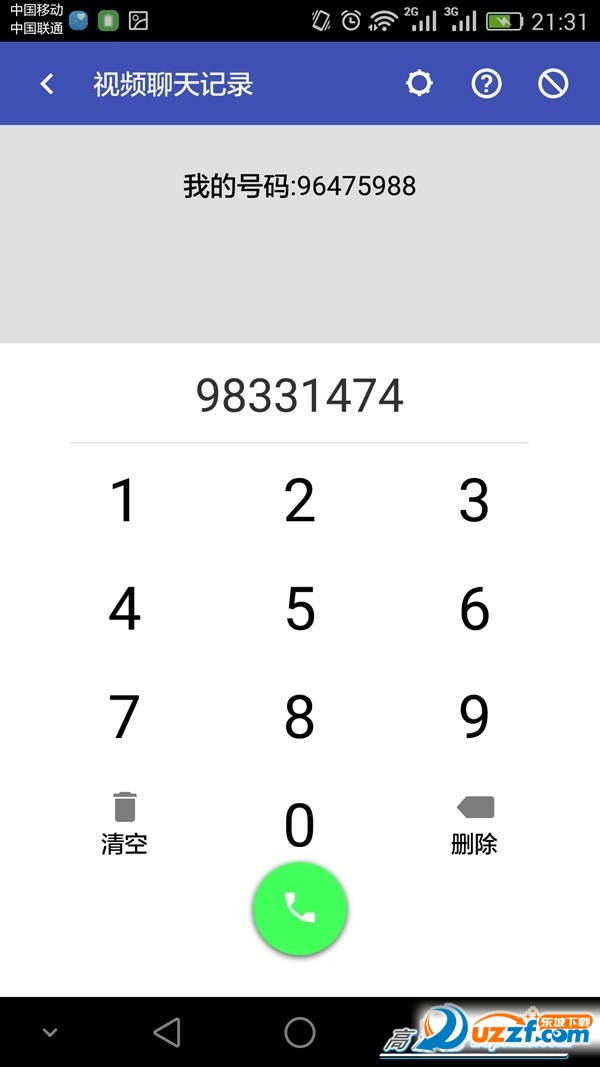Image resolution: width=600 pixels, height=1067 pixels.
Task: Open the settings gear icon
Action: click(x=419, y=84)
